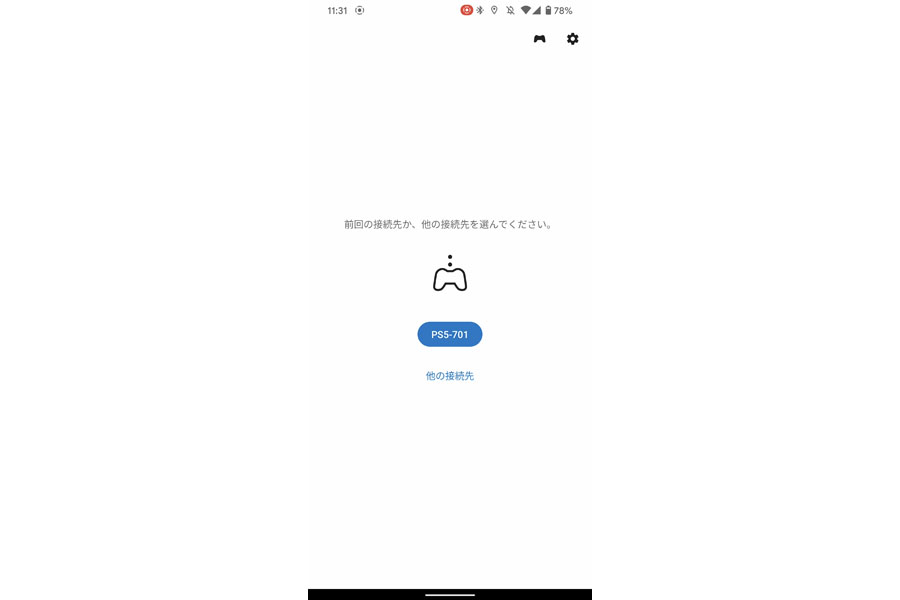The image size is (900, 600).
Task: Connect to PS5-701
Action: pos(449,335)
